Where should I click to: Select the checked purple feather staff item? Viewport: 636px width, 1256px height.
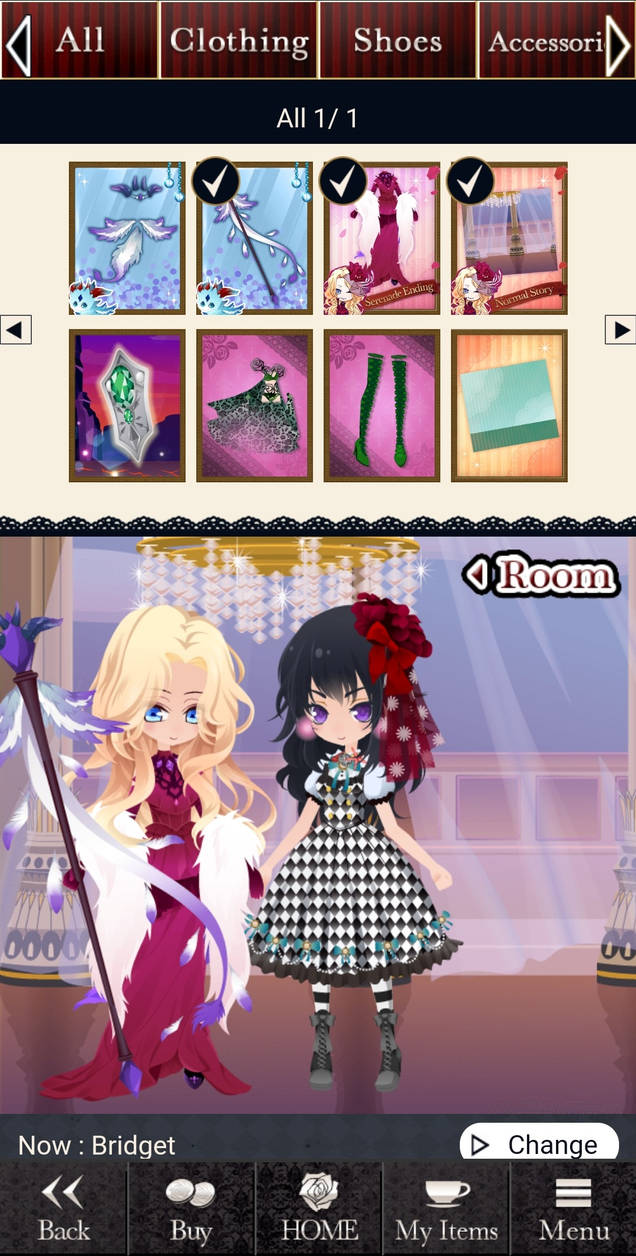tap(254, 239)
